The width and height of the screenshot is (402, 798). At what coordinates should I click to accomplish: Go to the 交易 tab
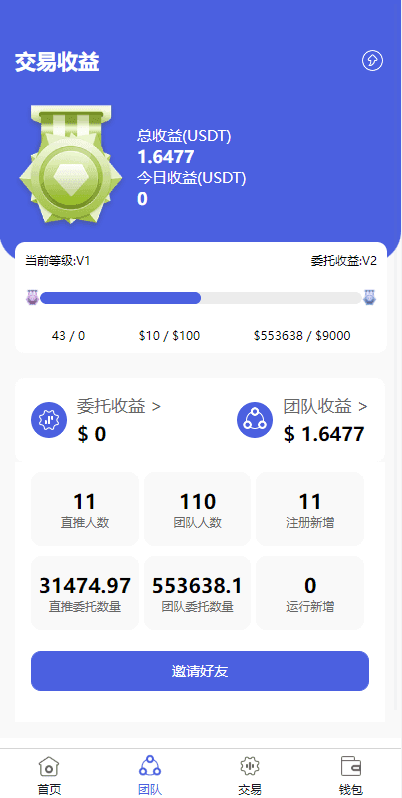(250, 776)
